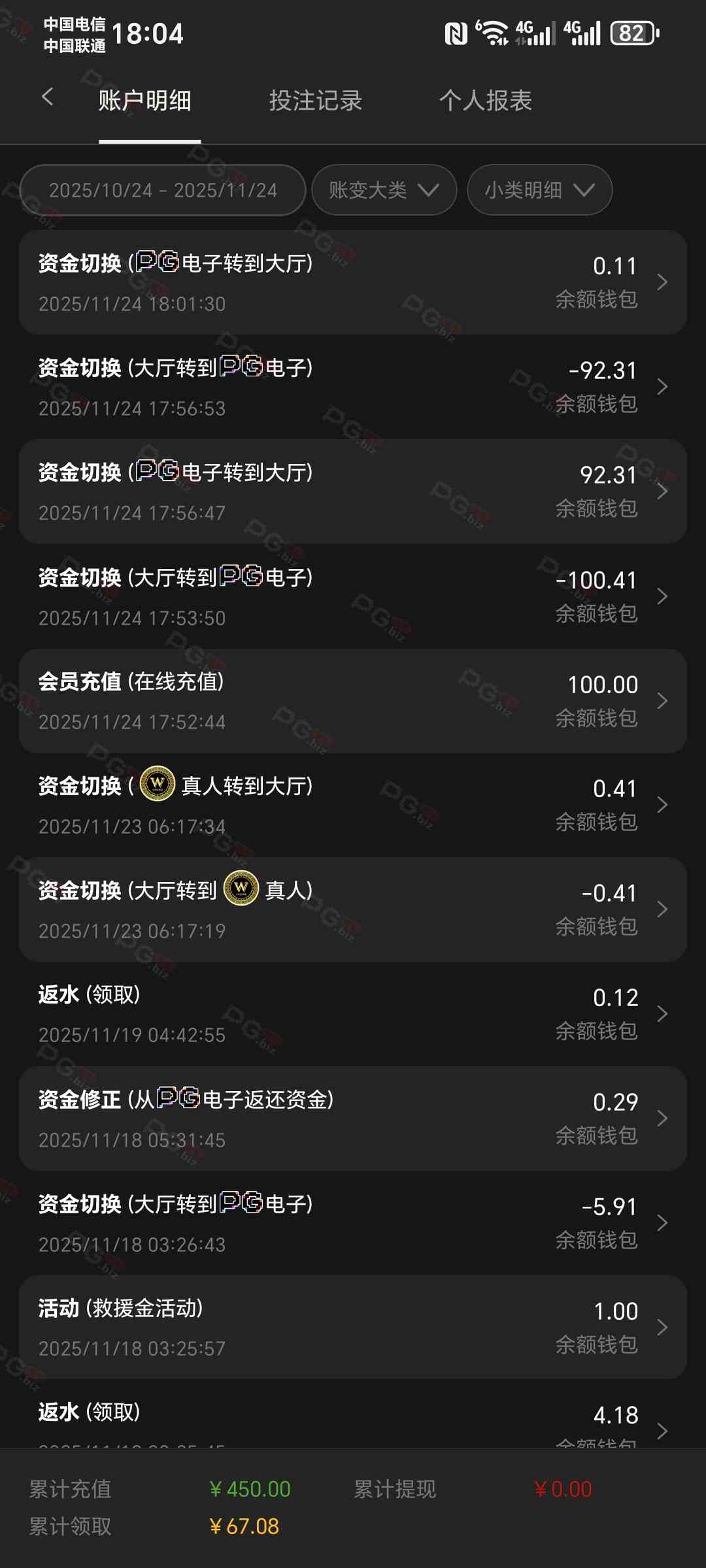Open the 会员充值 100.00 record
Screen dimensions: 706x1568
coord(353,700)
